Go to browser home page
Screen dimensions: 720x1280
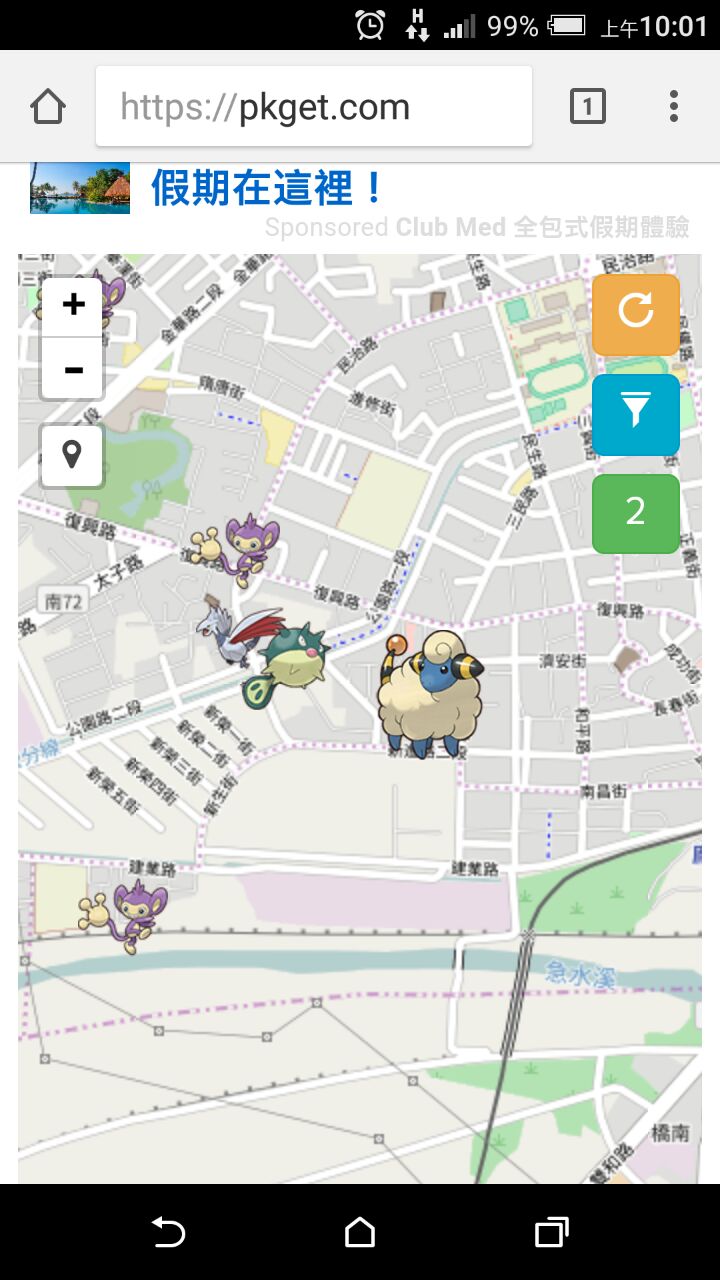click(x=47, y=106)
